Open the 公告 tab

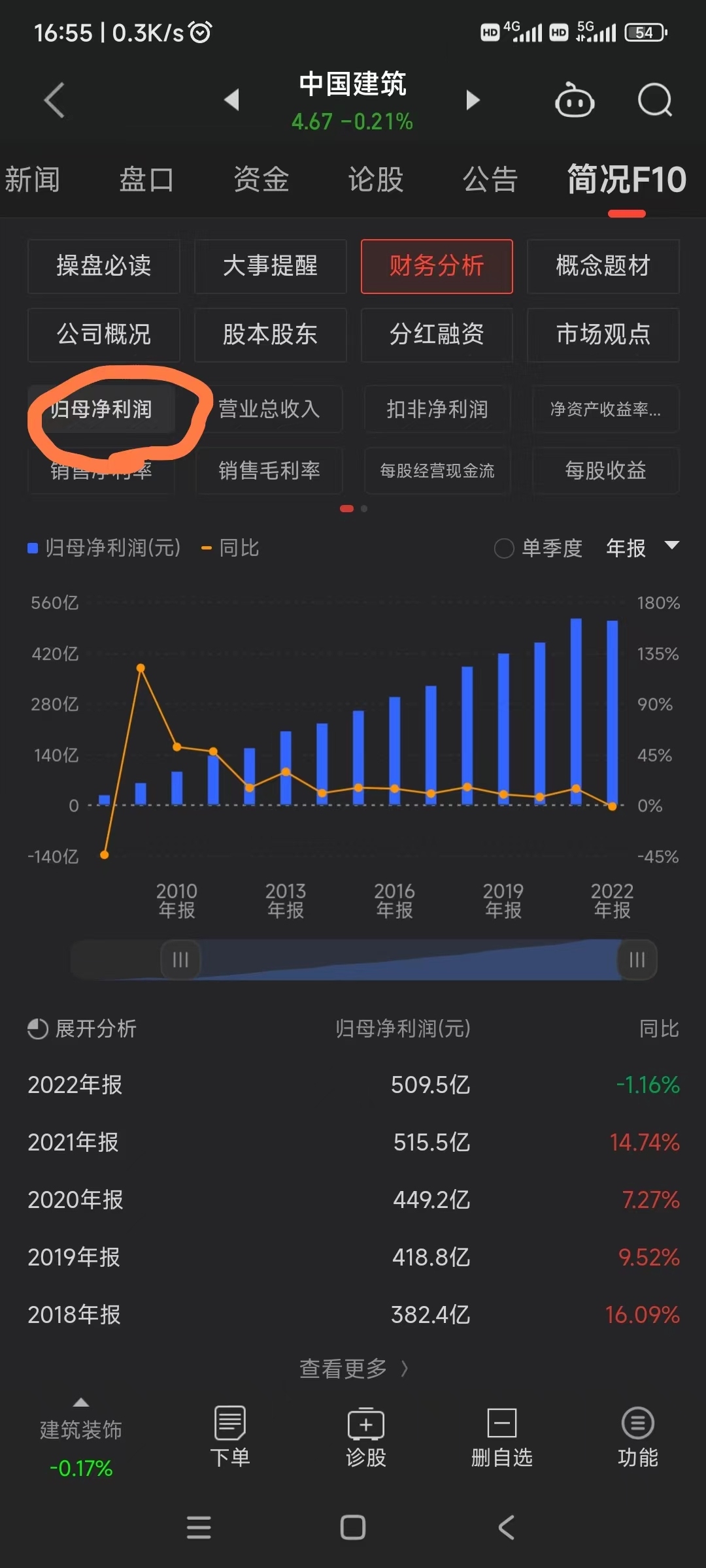(490, 180)
